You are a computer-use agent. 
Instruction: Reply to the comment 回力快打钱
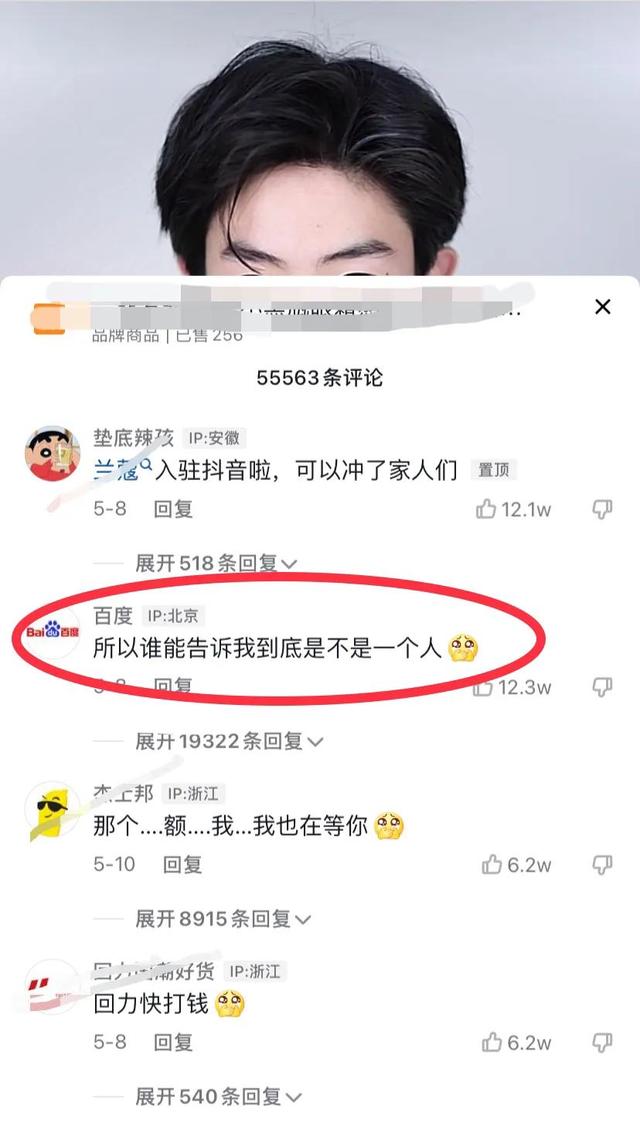172,1042
